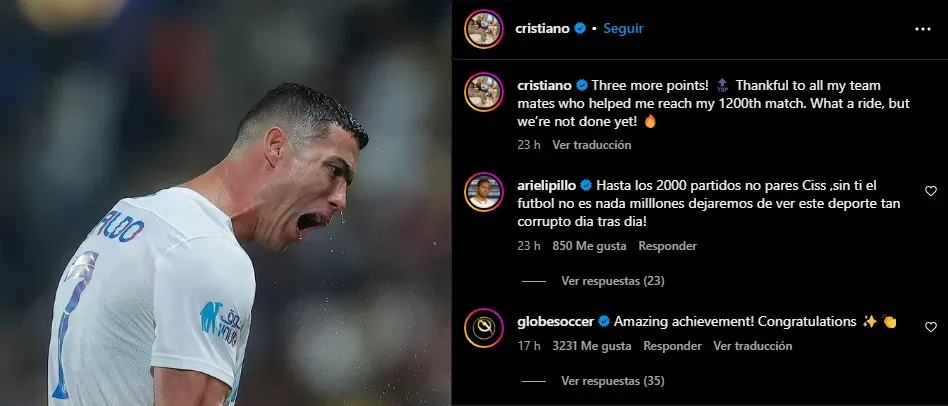Reply to arielipillo's comment
The height and width of the screenshot is (406, 948).
tap(667, 246)
